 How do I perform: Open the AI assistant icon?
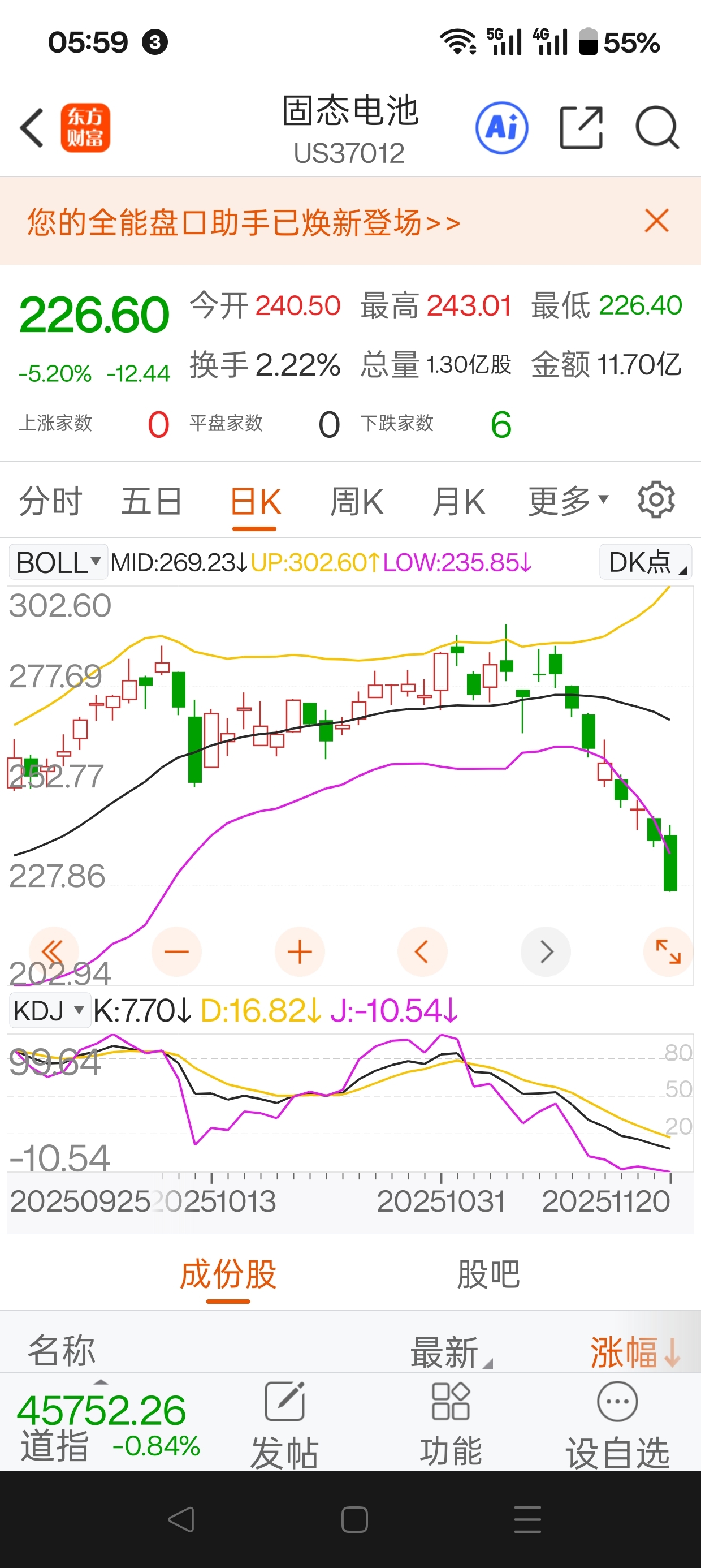click(x=501, y=128)
